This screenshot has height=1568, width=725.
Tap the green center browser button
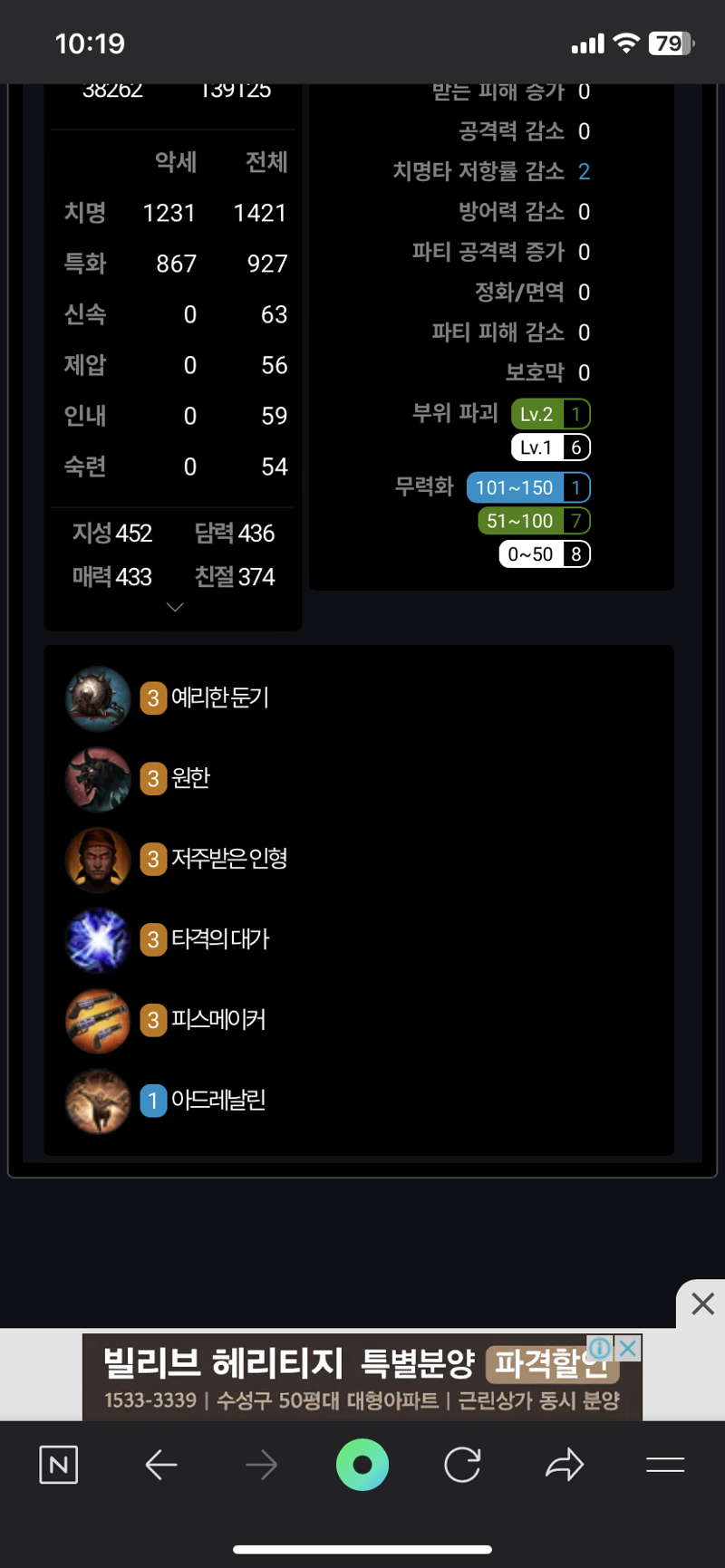coord(362,1465)
